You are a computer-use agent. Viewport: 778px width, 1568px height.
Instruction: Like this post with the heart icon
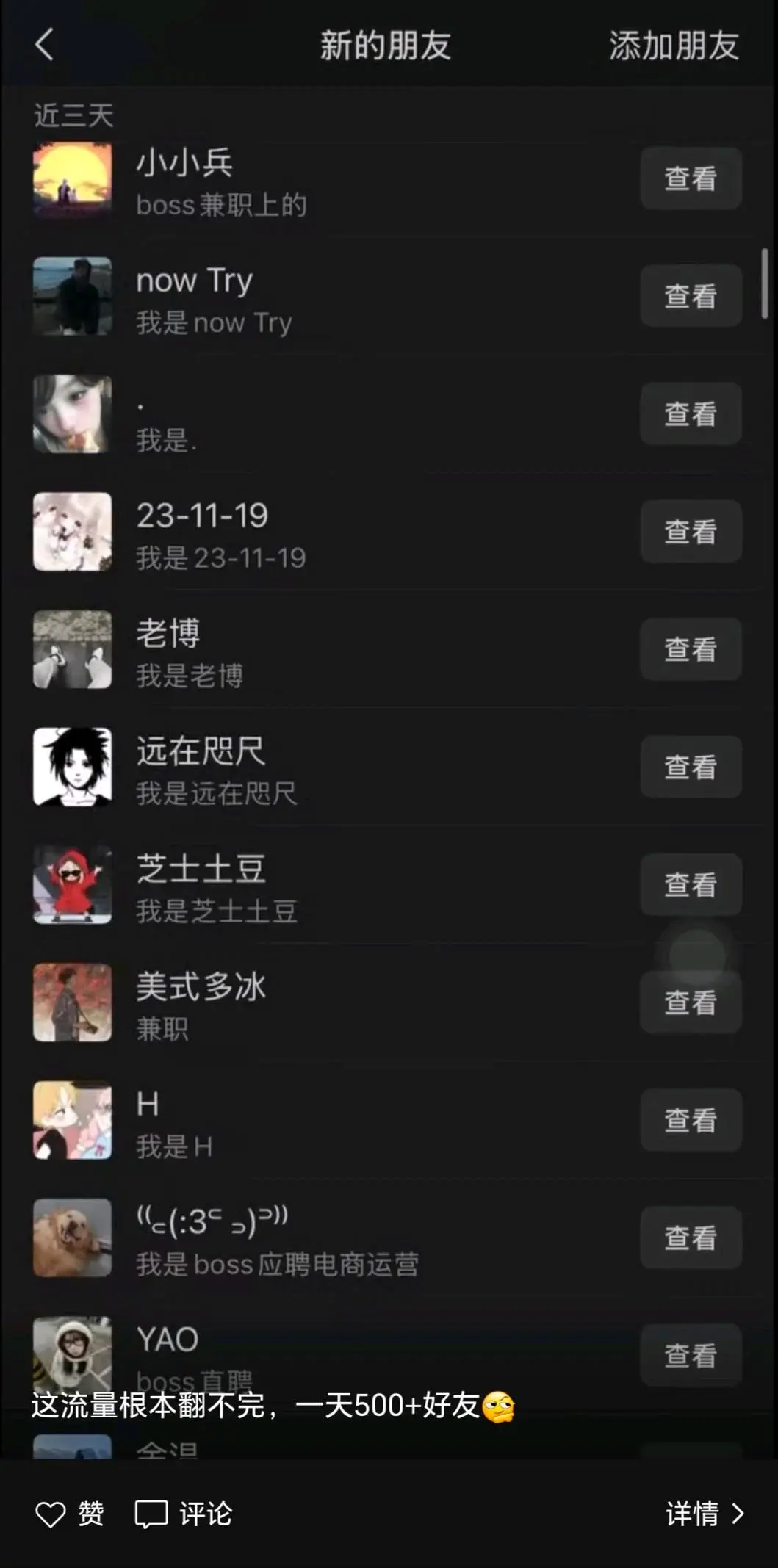point(51,1514)
